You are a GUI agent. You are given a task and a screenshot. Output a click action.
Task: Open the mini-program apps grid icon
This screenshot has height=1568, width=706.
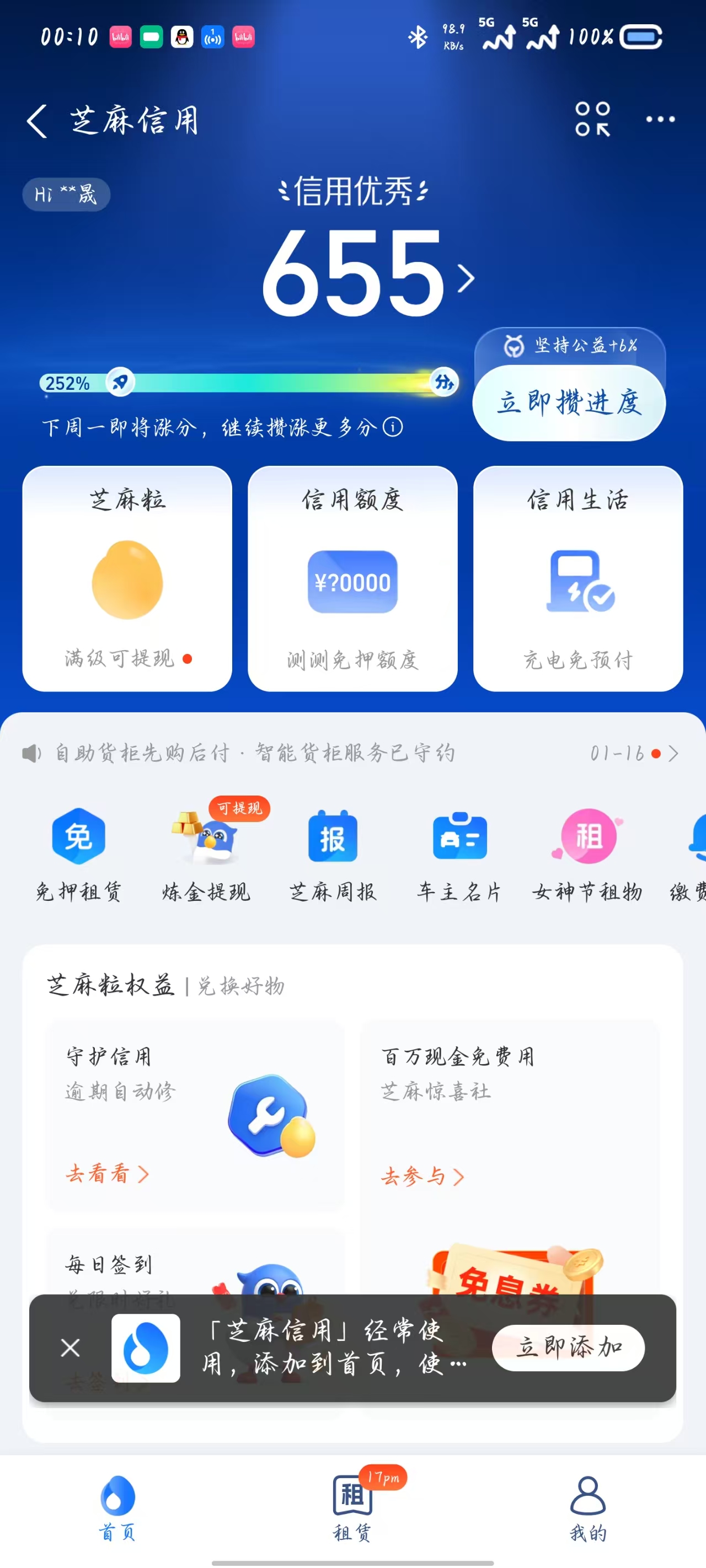(592, 119)
